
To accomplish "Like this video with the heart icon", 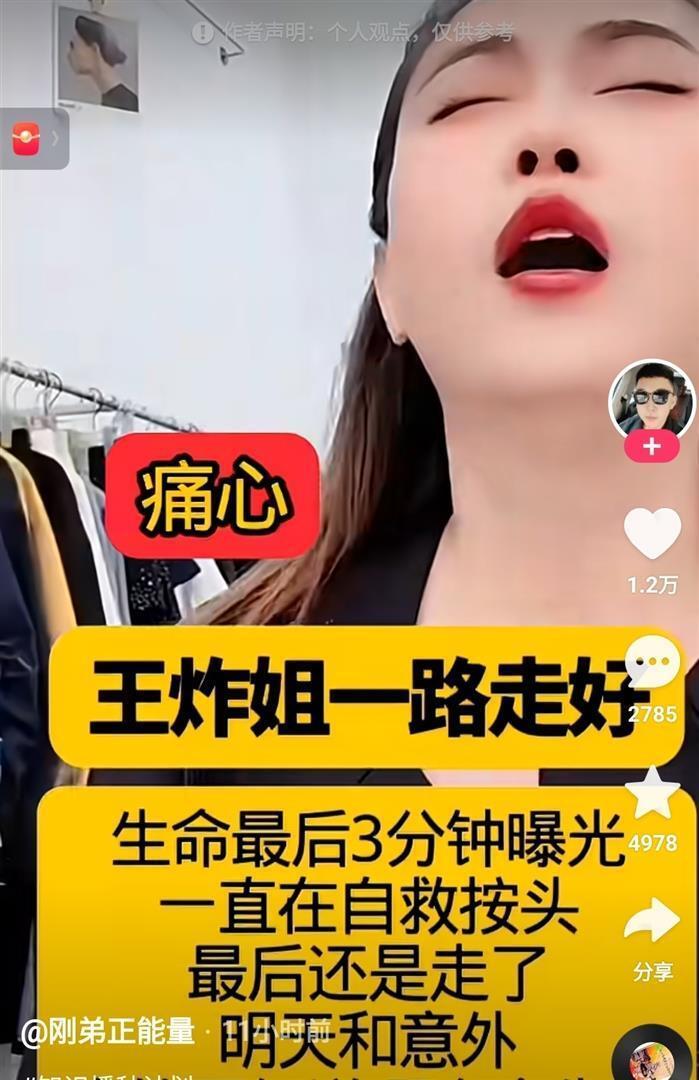I will click(x=652, y=534).
